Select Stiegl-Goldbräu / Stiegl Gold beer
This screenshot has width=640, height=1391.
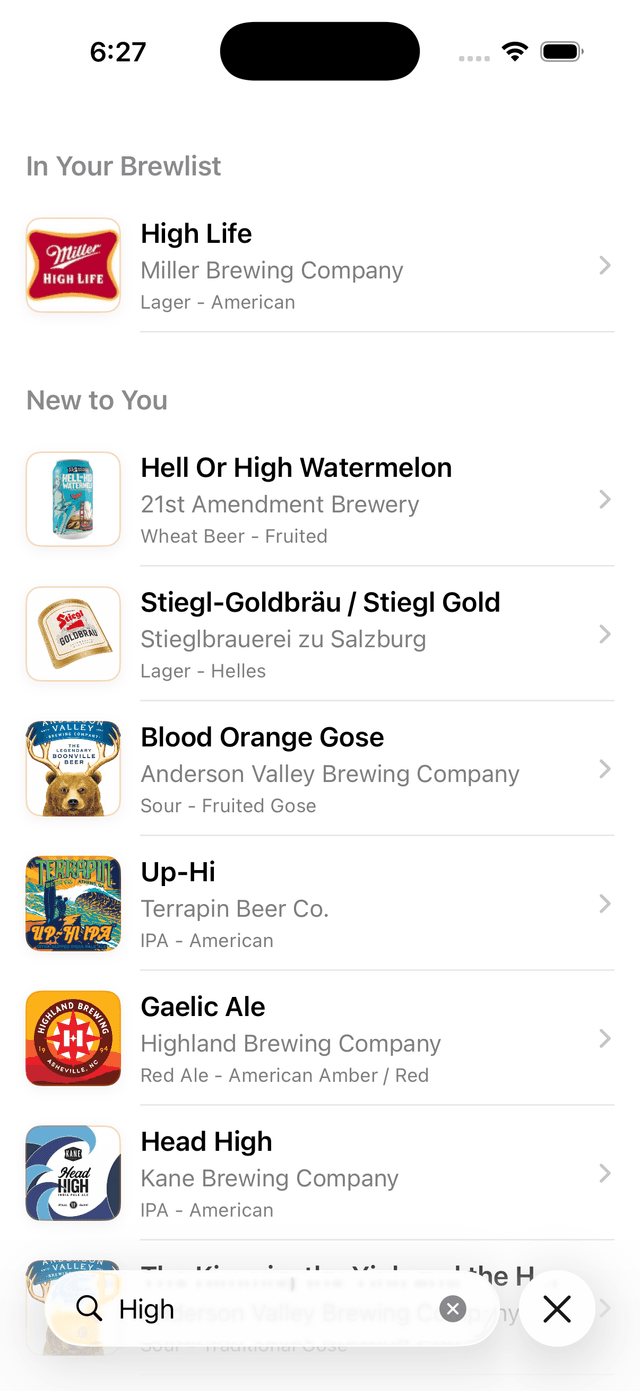pos(320,635)
